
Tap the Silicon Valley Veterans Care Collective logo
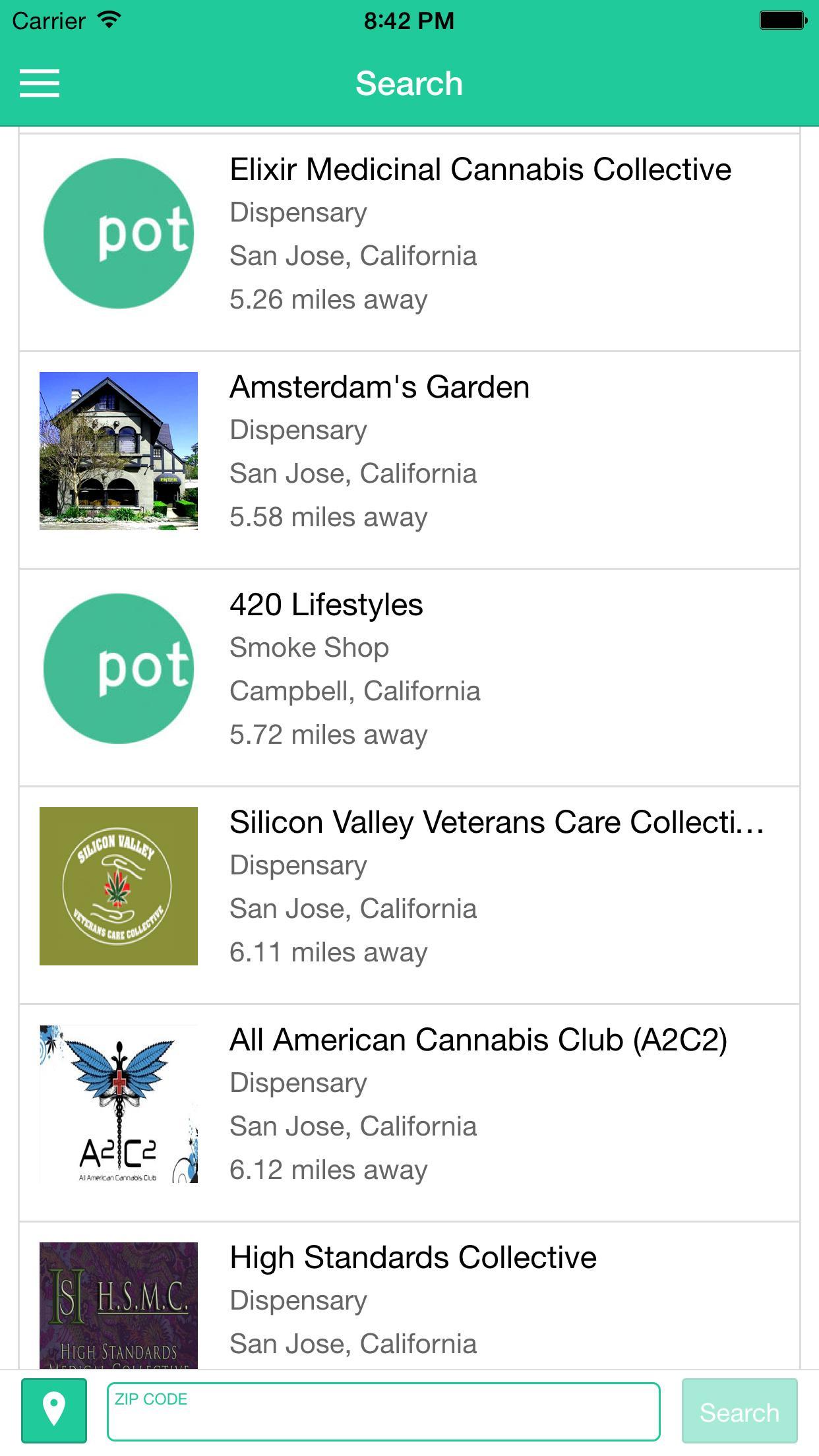(117, 884)
